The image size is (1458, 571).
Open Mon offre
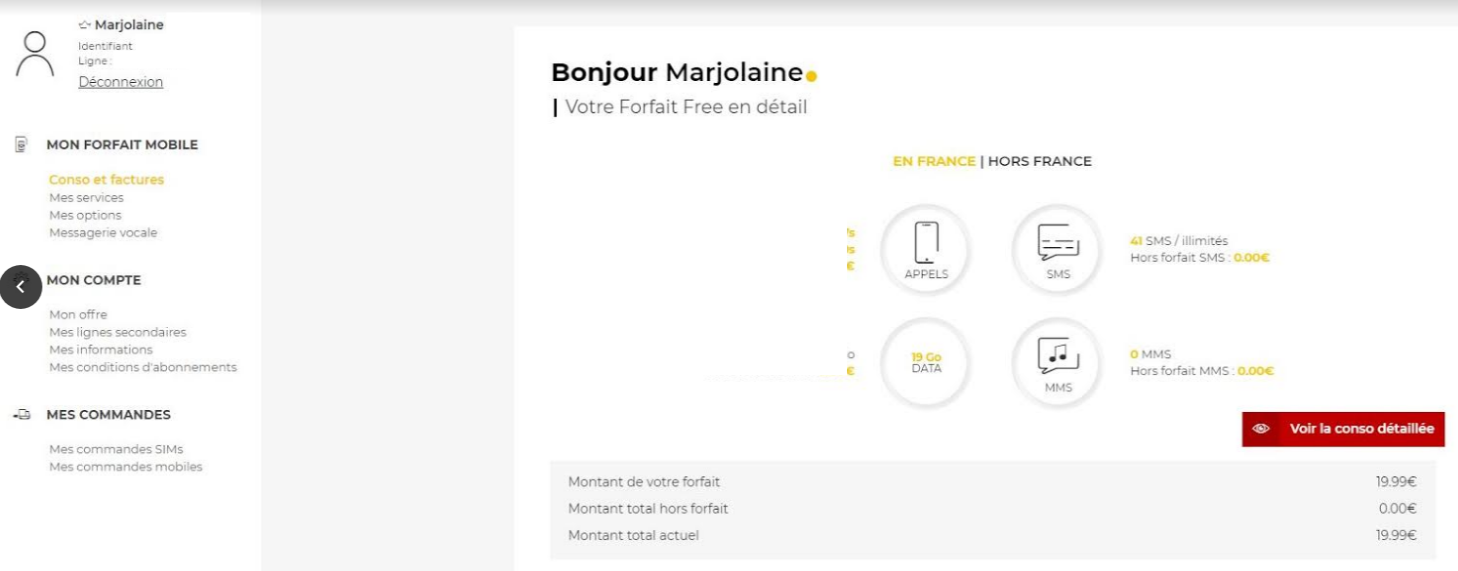[78, 315]
